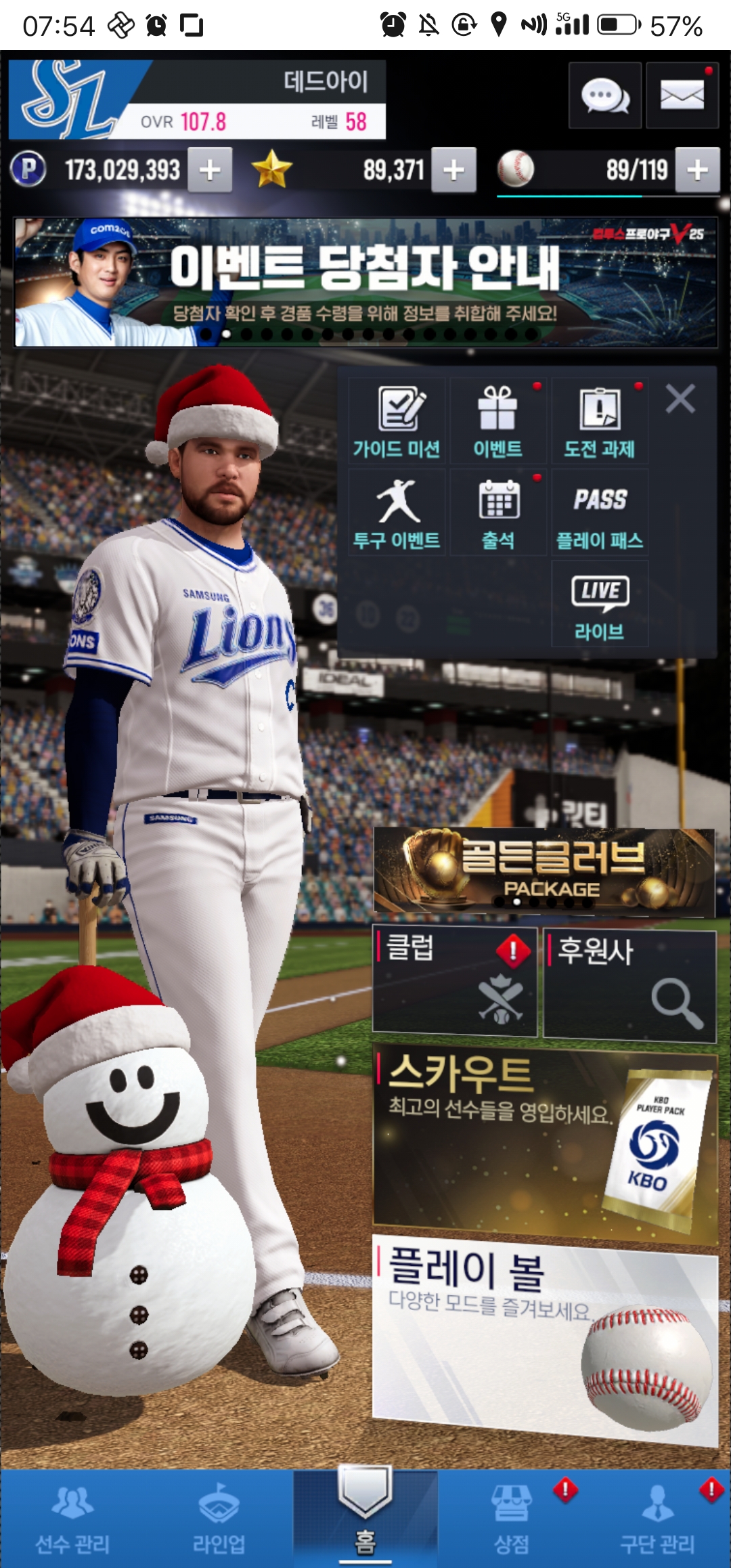
Task: Add more stars with the plus button
Action: click(x=453, y=170)
